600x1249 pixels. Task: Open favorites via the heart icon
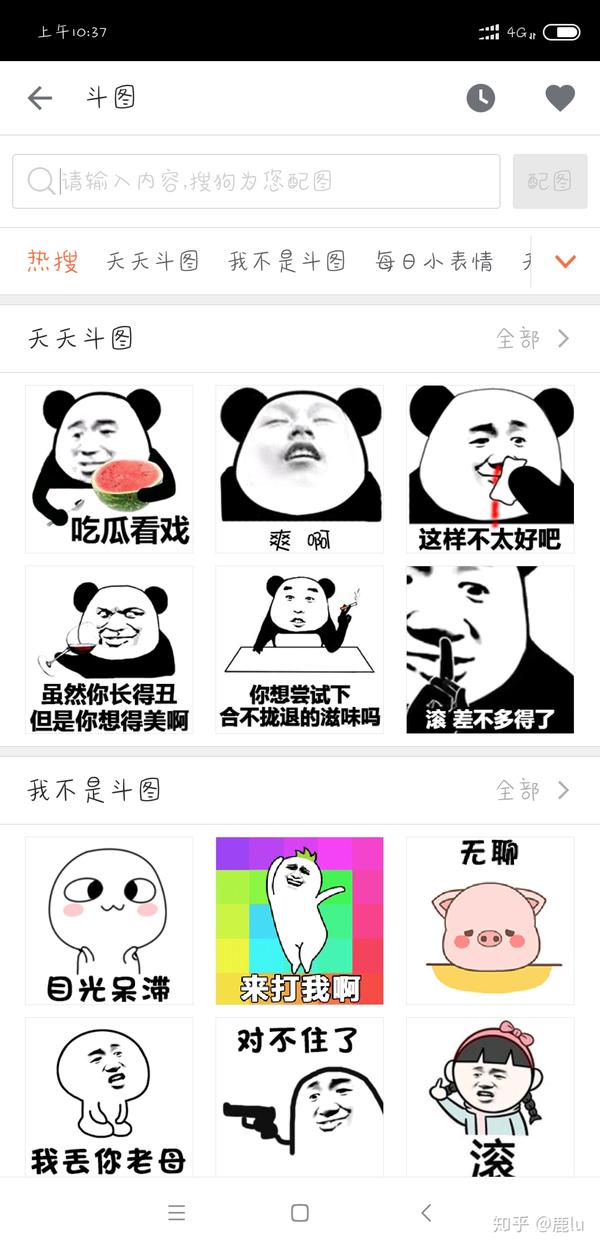coord(560,98)
